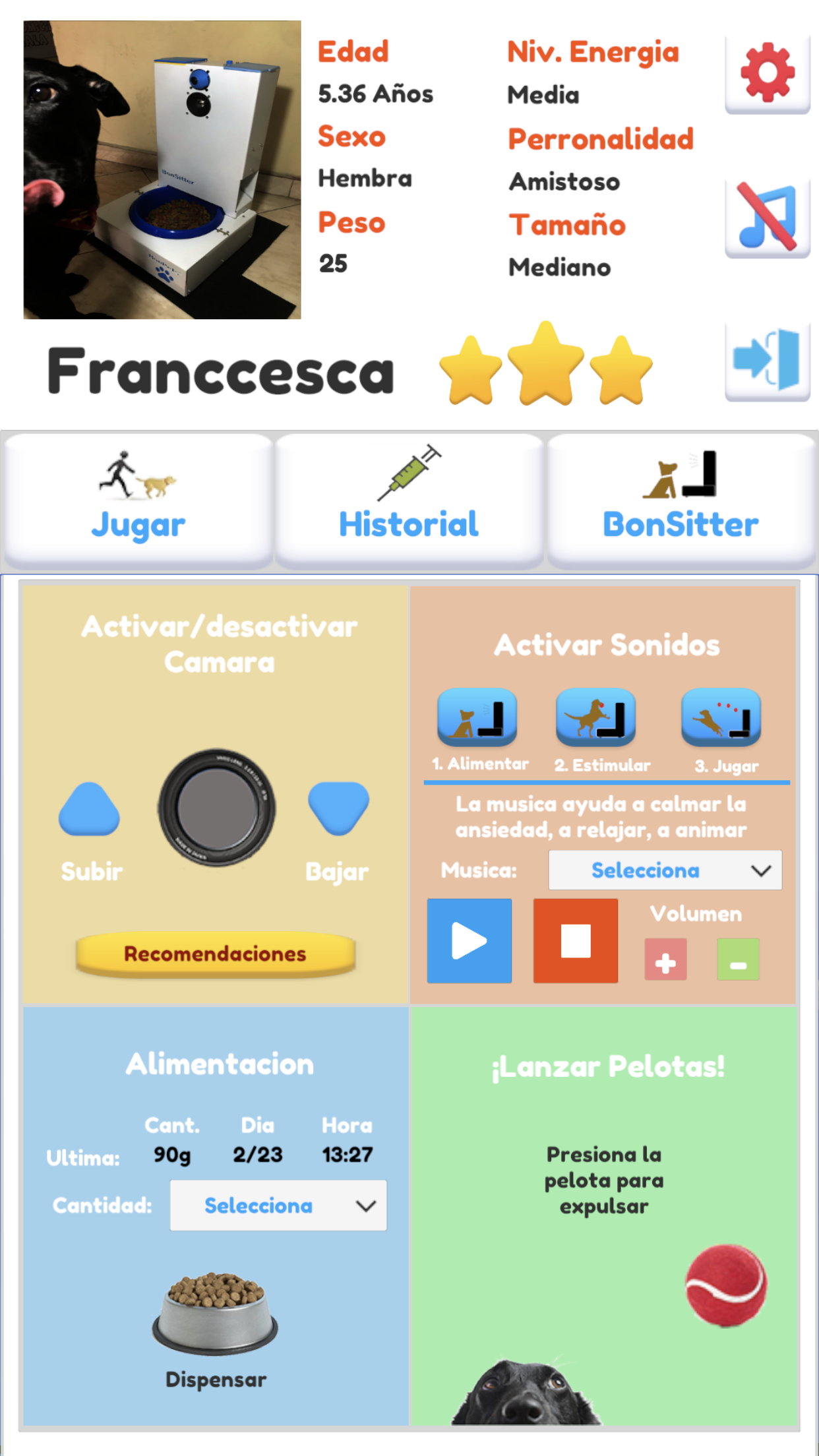Expand the Musica dropdown
Viewport: 819px width, 1456px height.
(x=665, y=870)
